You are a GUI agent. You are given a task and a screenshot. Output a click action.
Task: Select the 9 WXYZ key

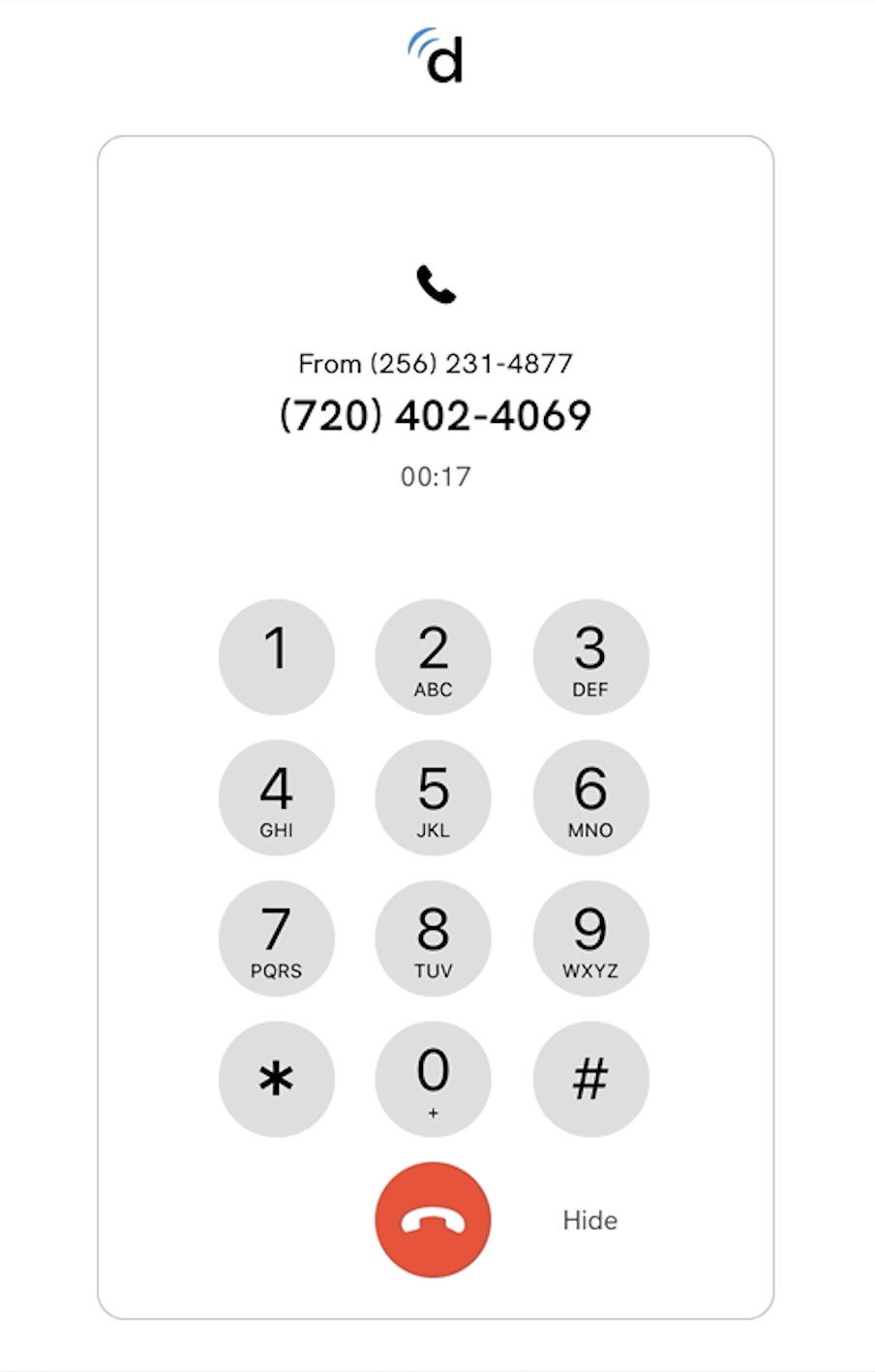pos(590,938)
